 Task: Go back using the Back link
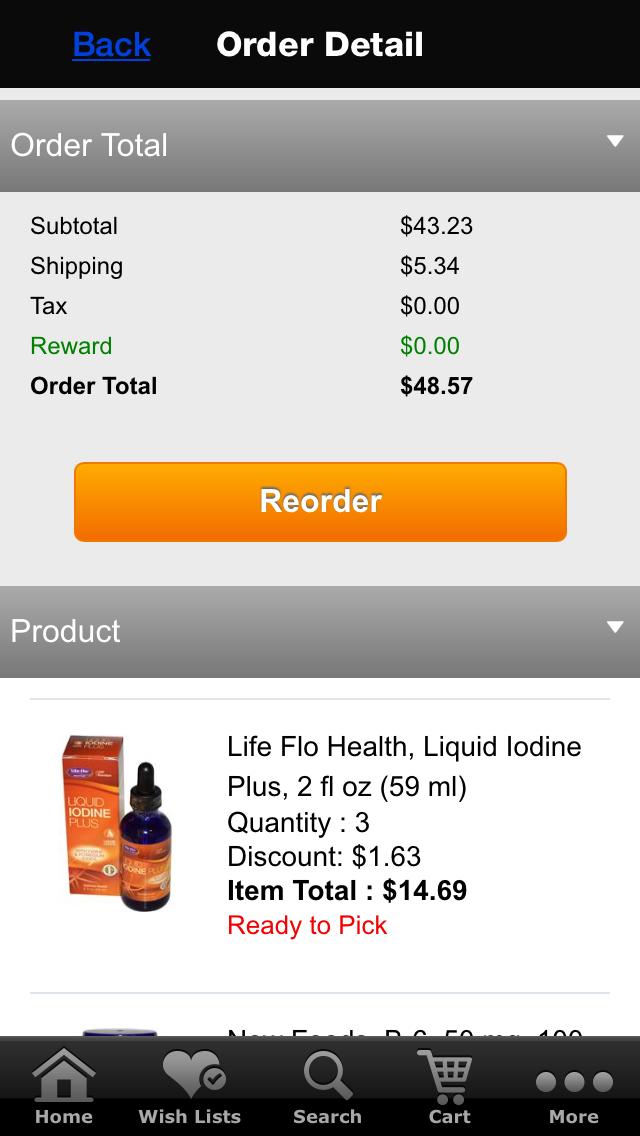[111, 45]
